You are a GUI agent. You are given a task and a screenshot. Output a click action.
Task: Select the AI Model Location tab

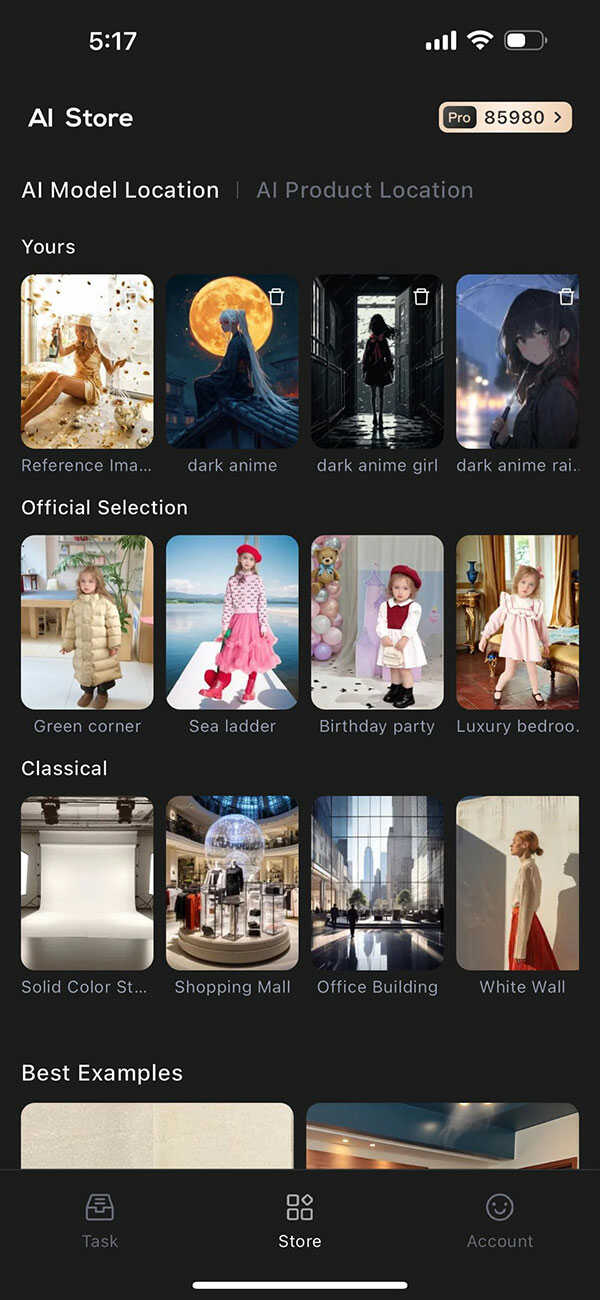point(120,190)
